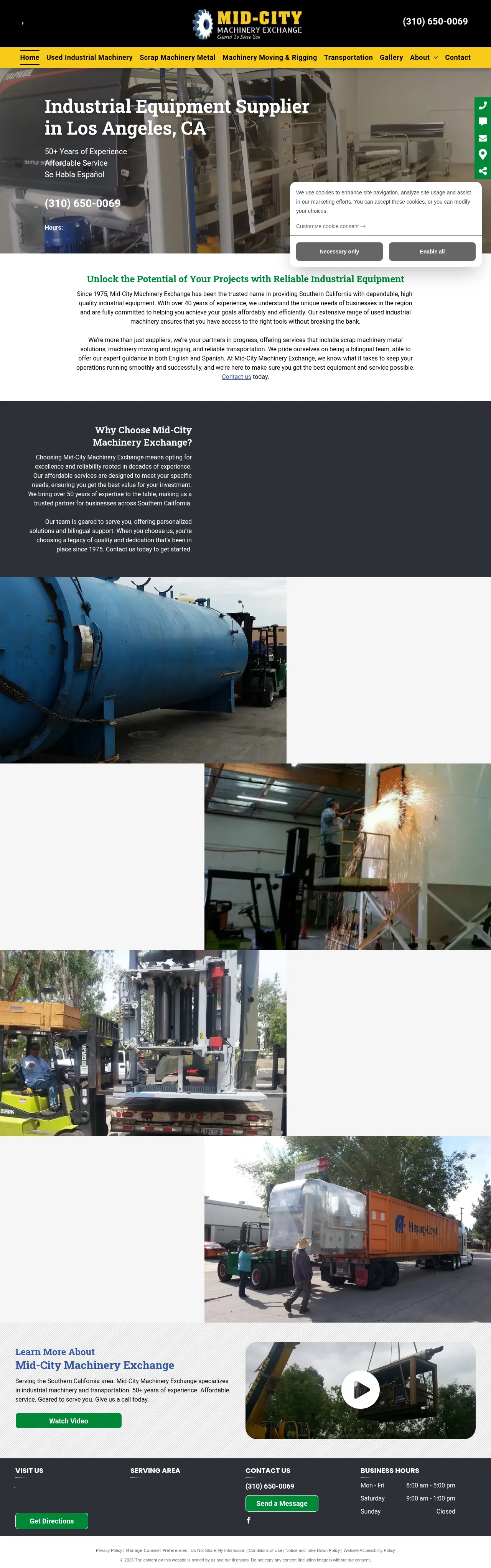Viewport: 491px width, 1568px height.
Task: Expand the About dropdown menu
Action: tap(423, 57)
